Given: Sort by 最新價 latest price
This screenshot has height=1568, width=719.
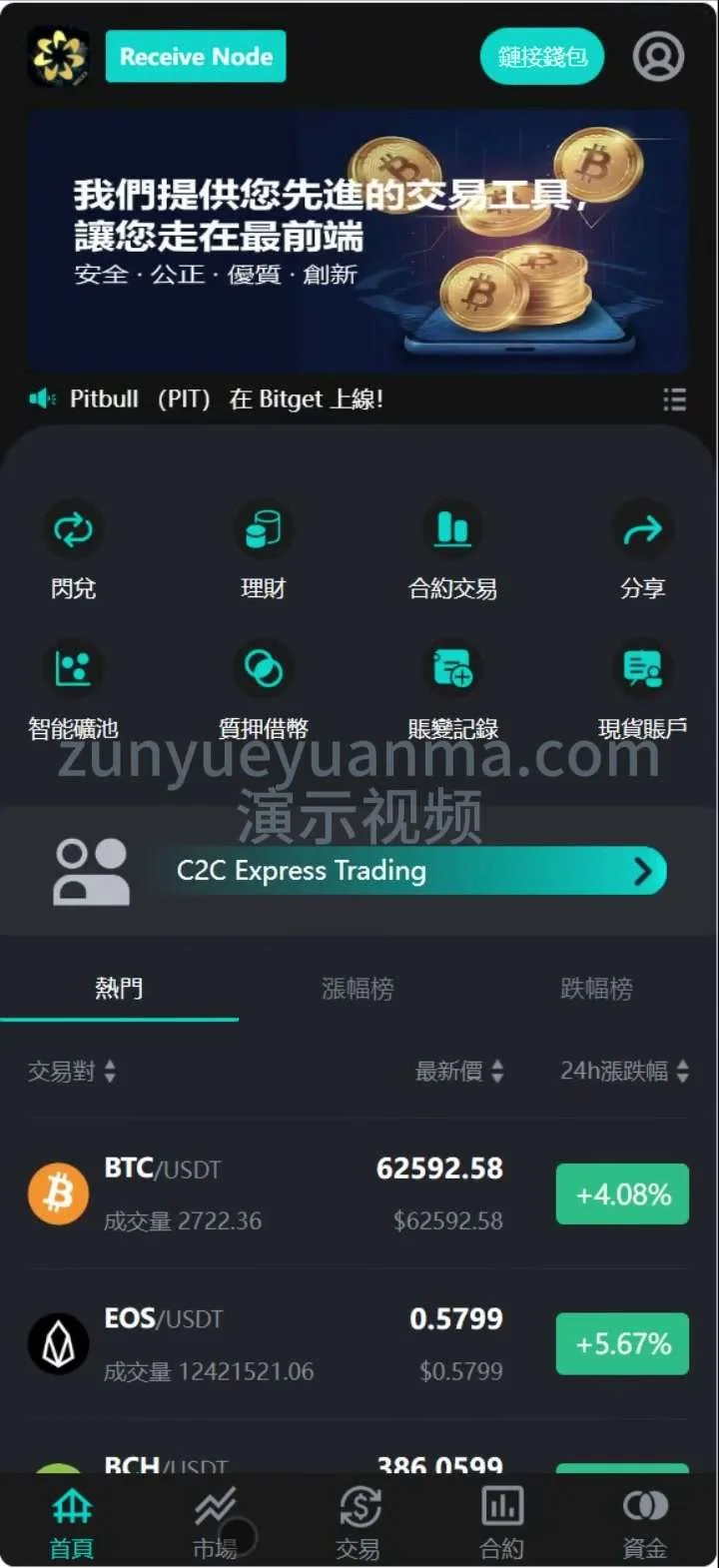Looking at the screenshot, I should (x=459, y=1072).
